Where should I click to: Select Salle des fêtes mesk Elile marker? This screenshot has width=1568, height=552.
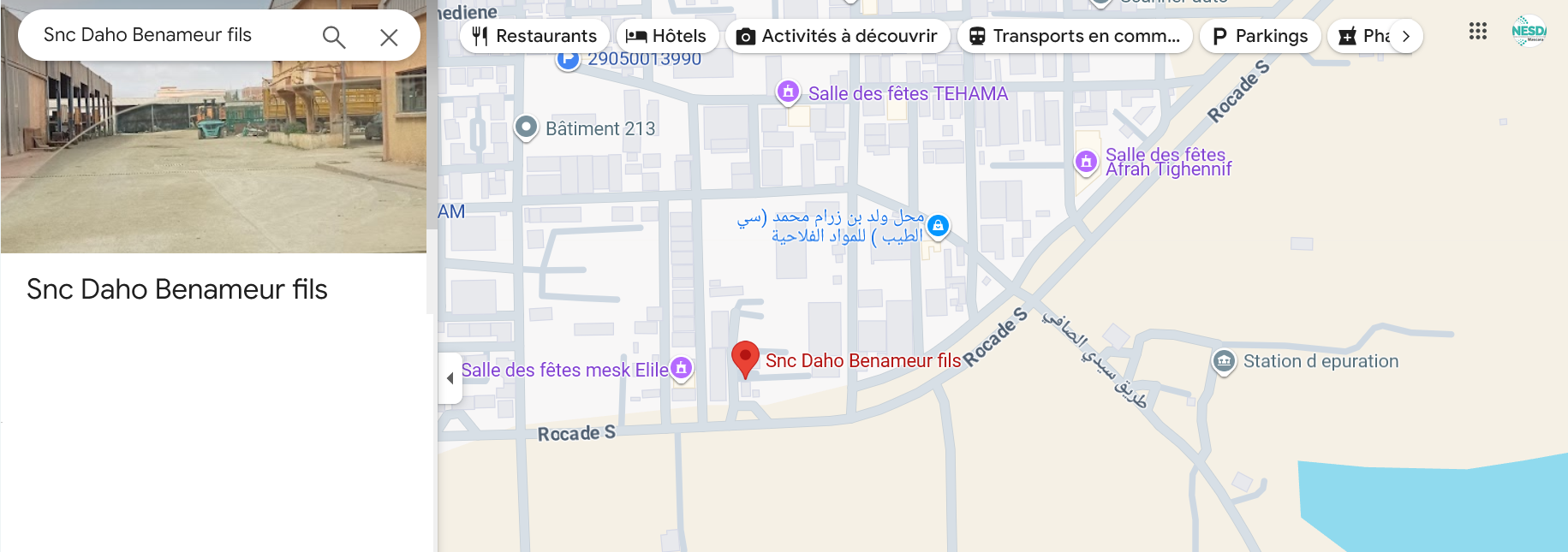click(x=682, y=368)
